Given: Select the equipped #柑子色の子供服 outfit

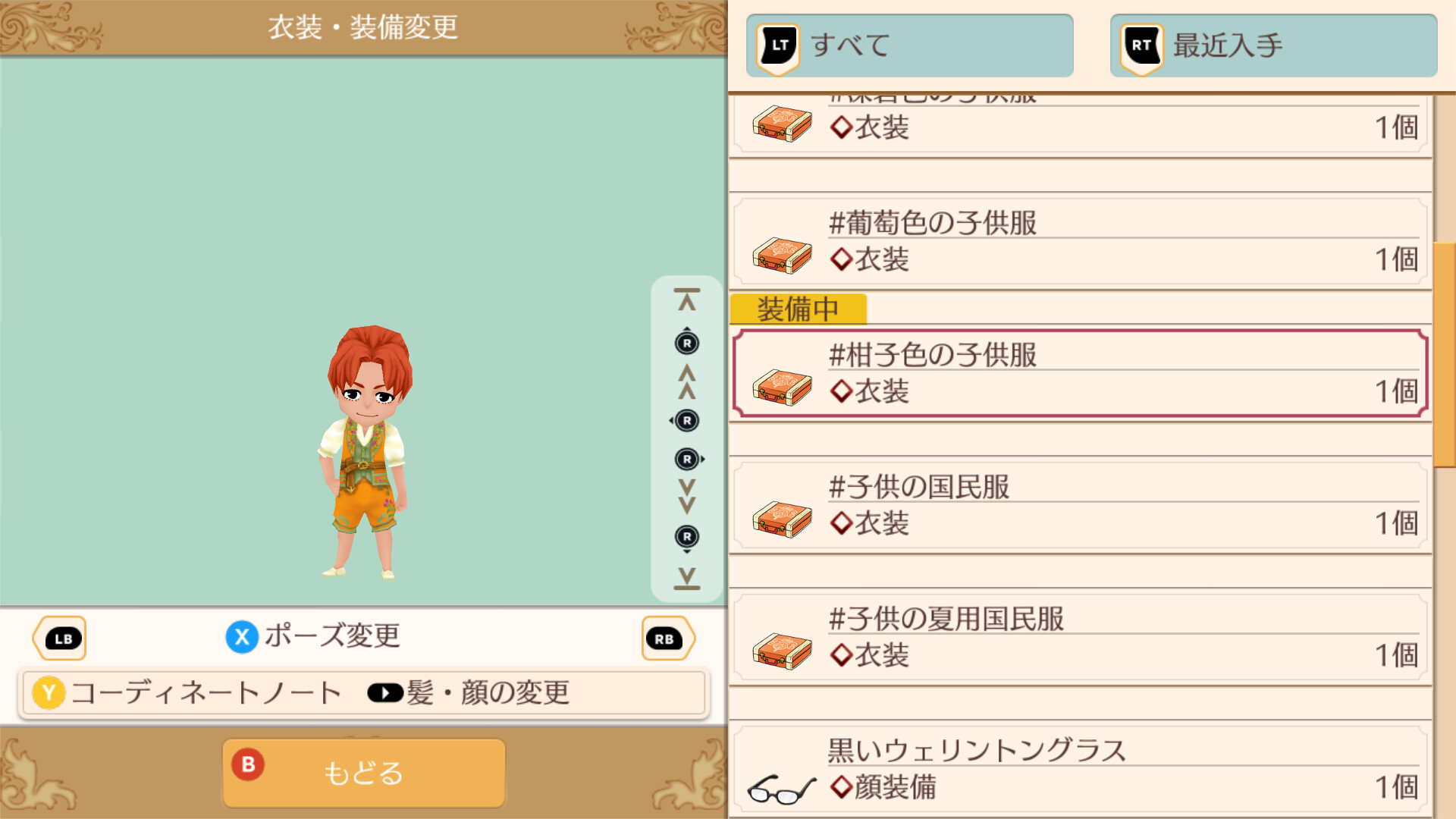Looking at the screenshot, I should (x=1080, y=374).
